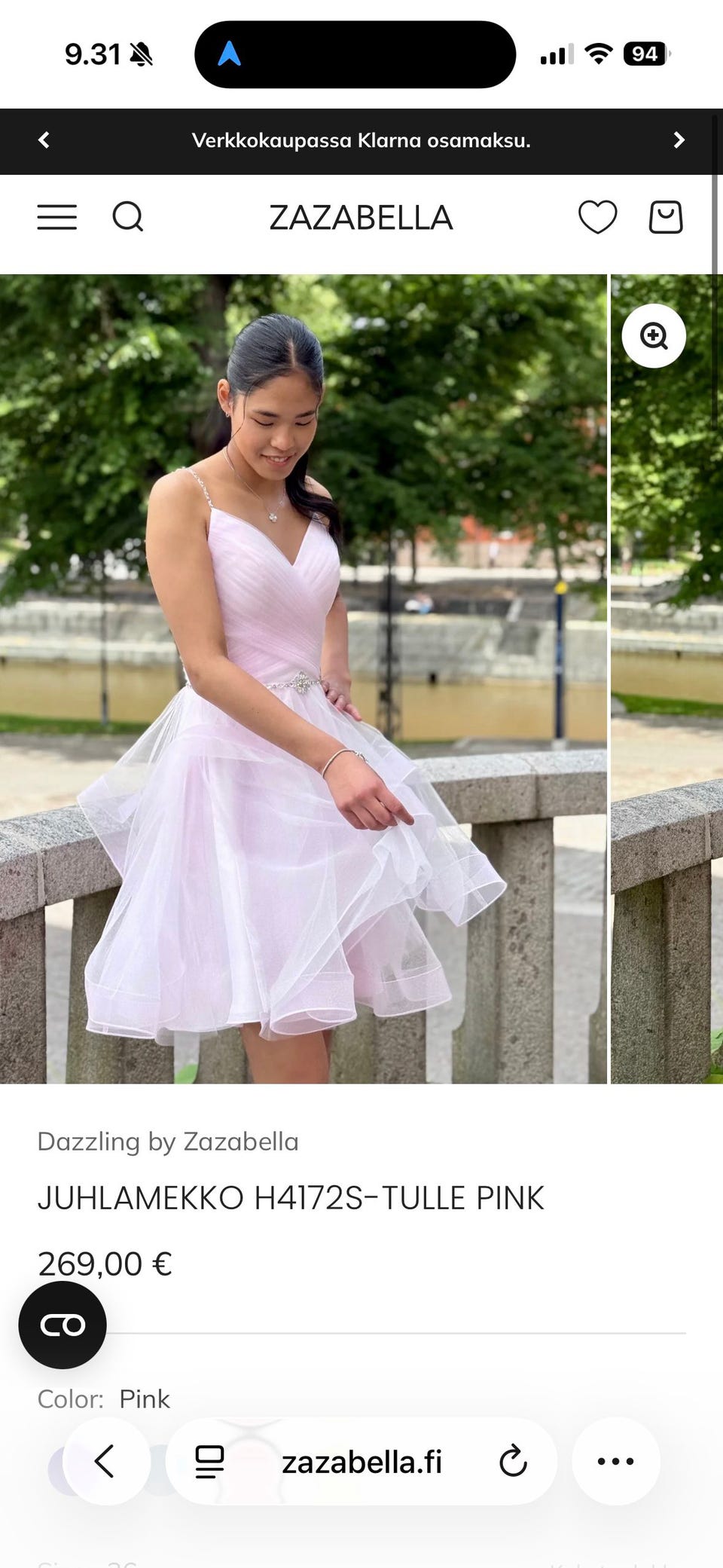The height and width of the screenshot is (1568, 723).
Task: Show previous announcement in the banner
Action: [x=44, y=140]
